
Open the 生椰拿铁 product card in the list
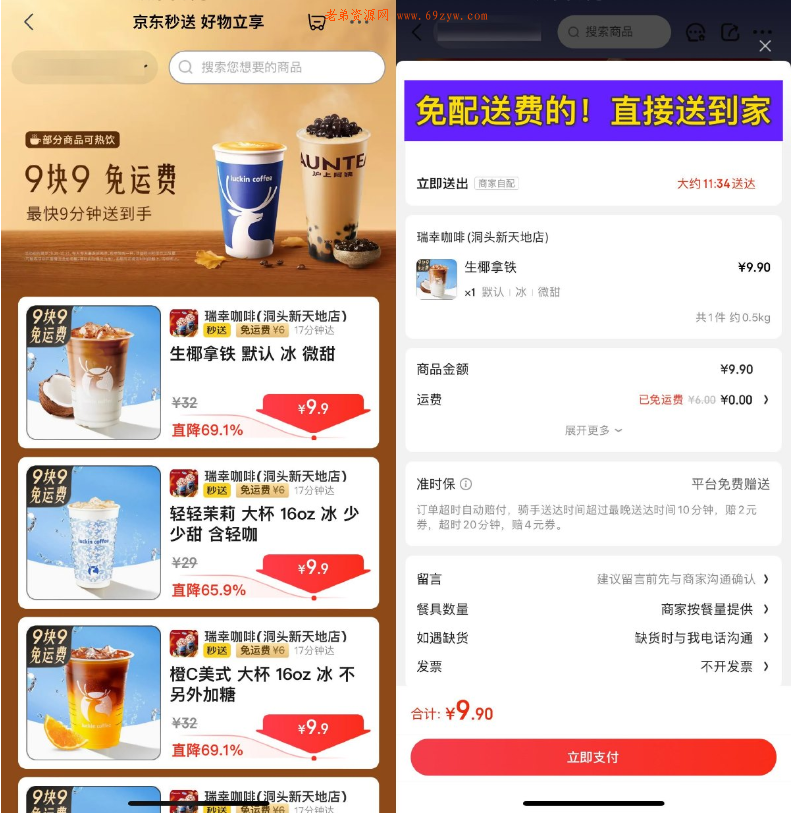pos(198,373)
